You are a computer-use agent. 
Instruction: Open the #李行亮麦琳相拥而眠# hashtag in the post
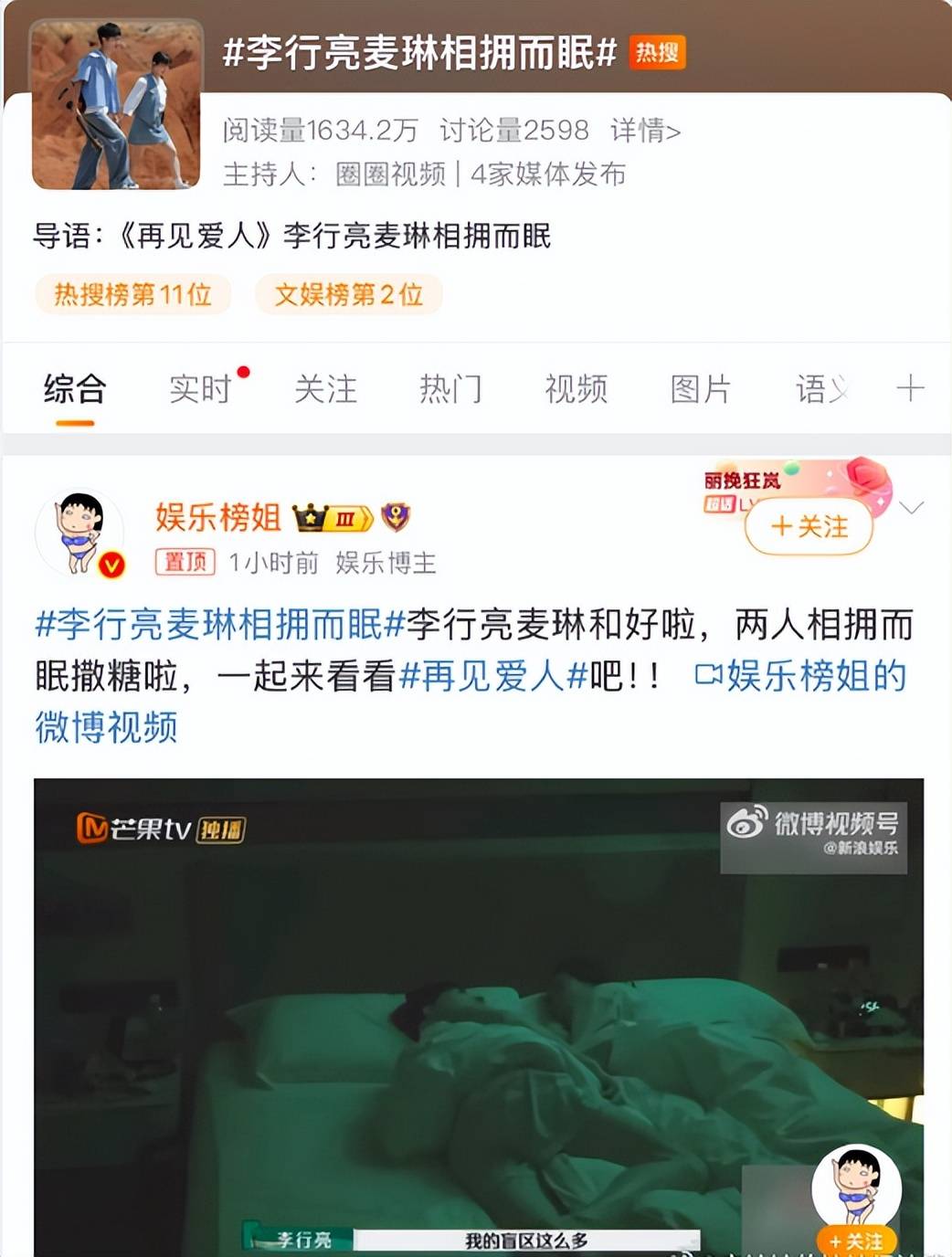[x=219, y=625]
